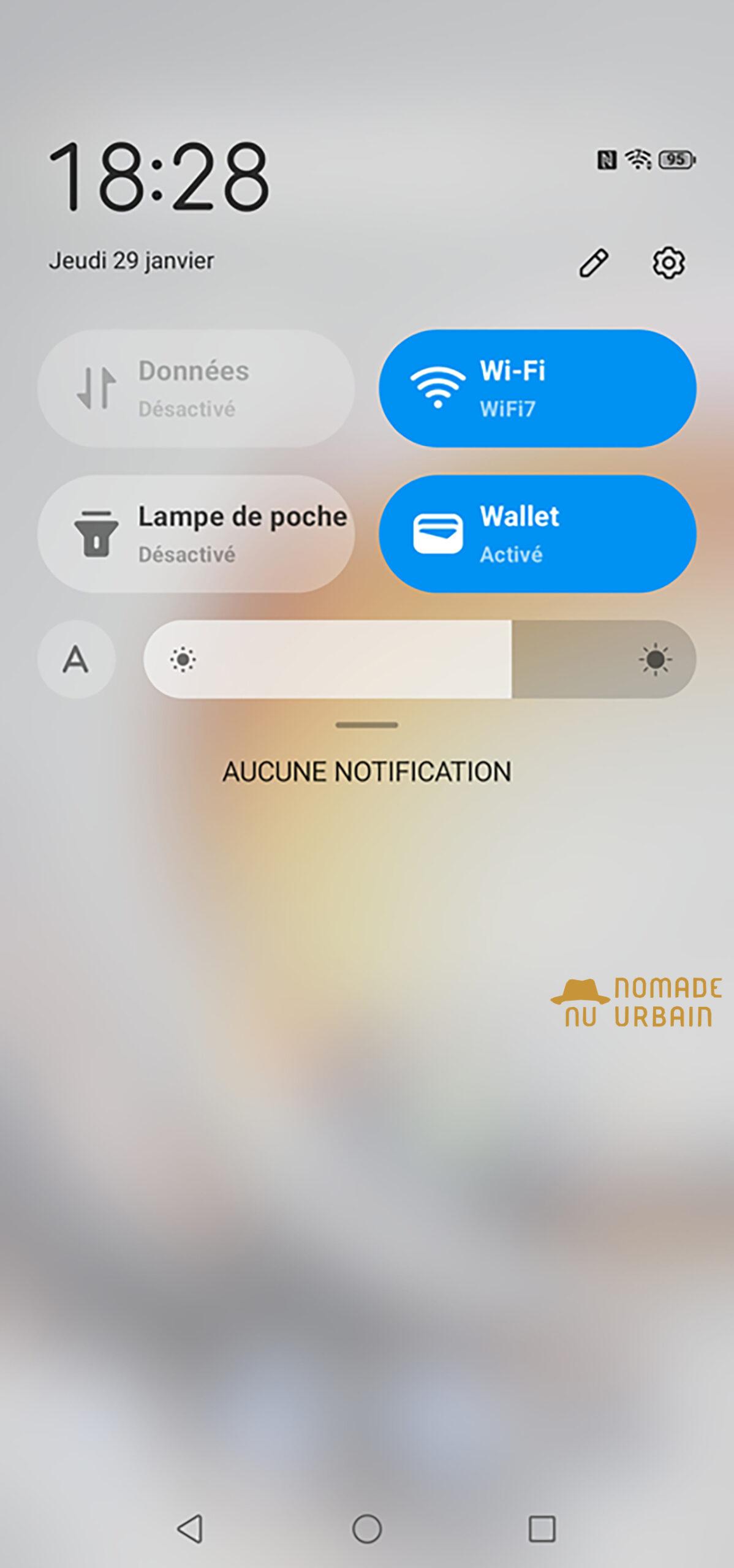The image size is (734, 1568).
Task: Toggle the Wallet tile
Action: pyautogui.click(x=537, y=533)
